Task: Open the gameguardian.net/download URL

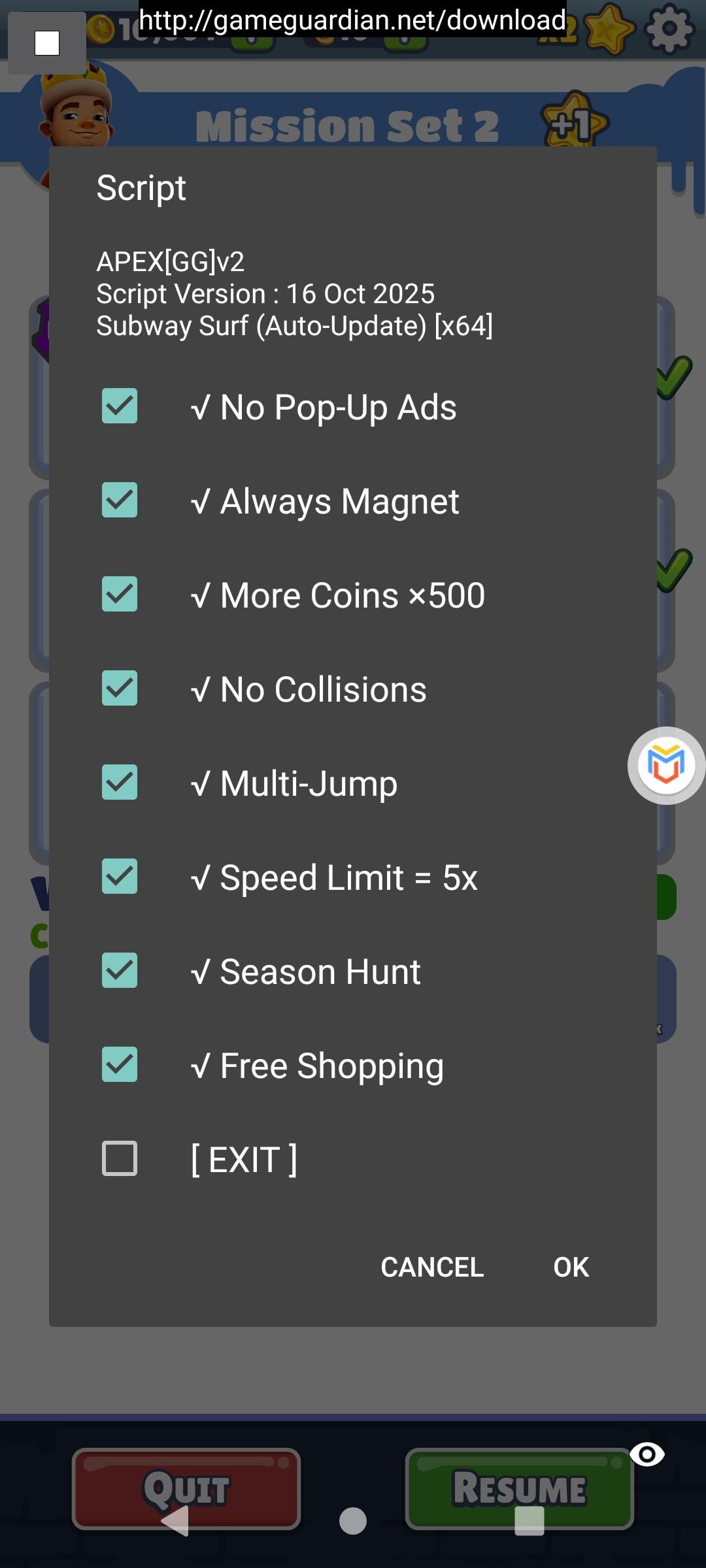Action: coord(353,20)
